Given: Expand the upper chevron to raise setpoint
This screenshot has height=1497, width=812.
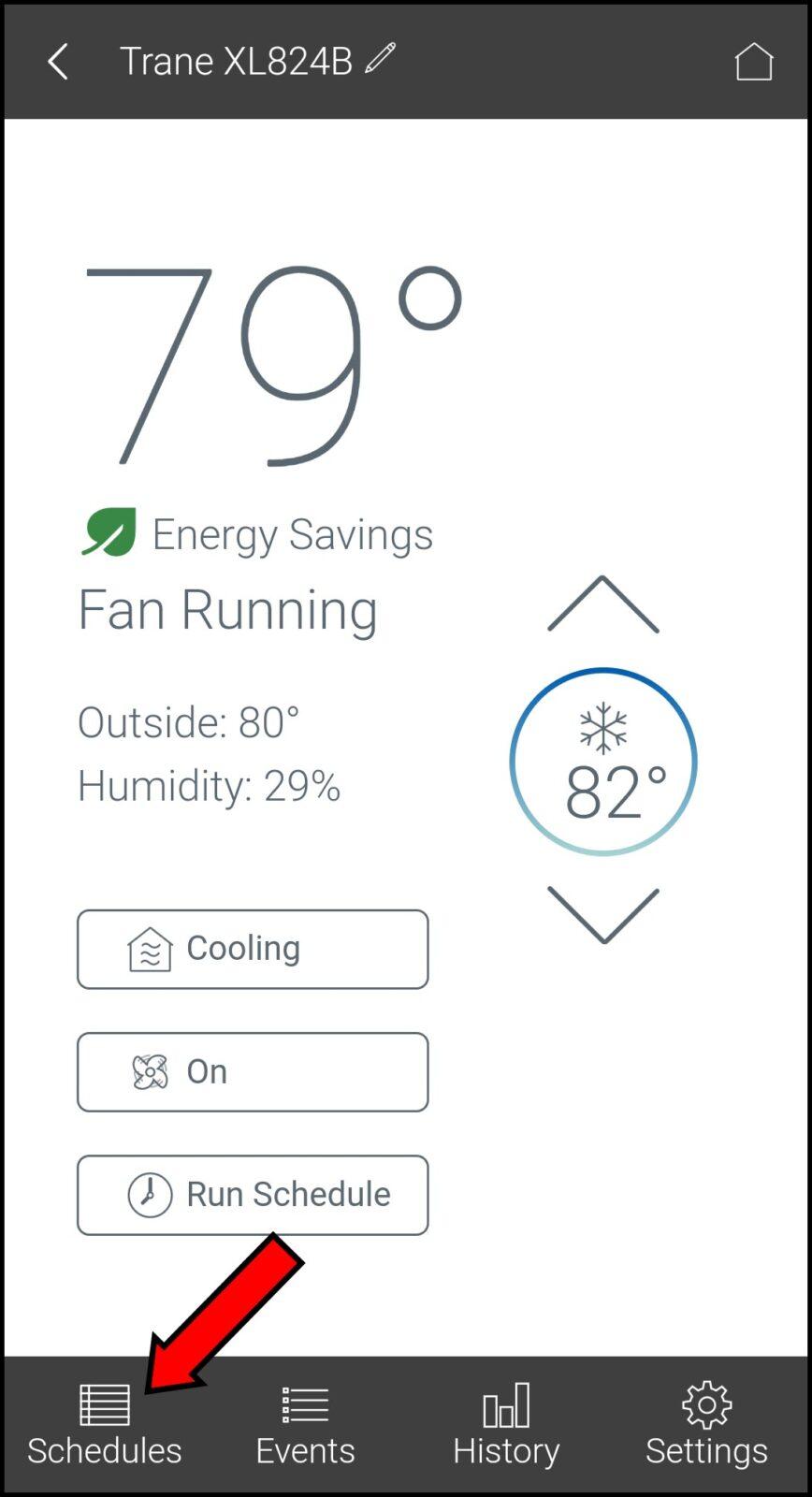Looking at the screenshot, I should coord(603,606).
